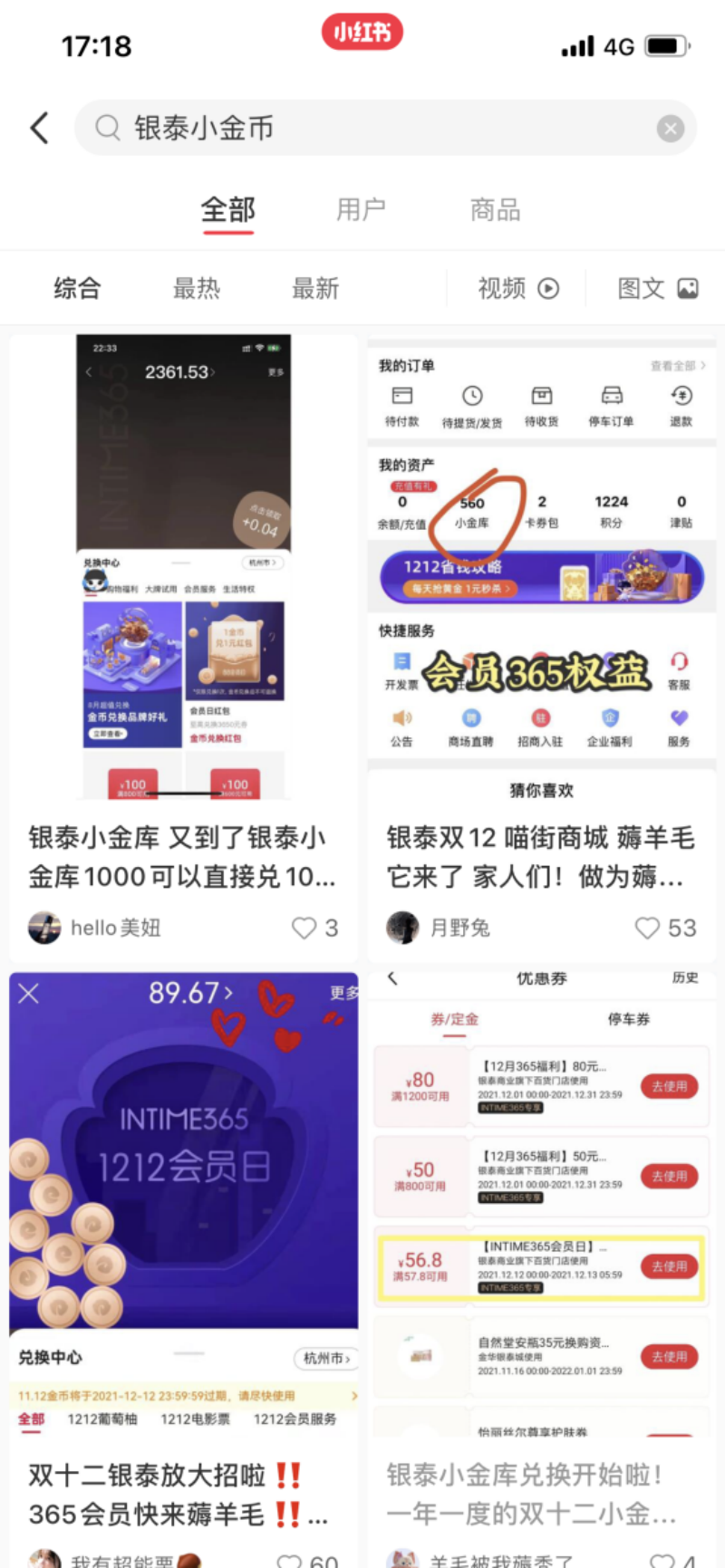The height and width of the screenshot is (1568, 725).
Task: Go back using the left arrow
Action: coord(39,128)
